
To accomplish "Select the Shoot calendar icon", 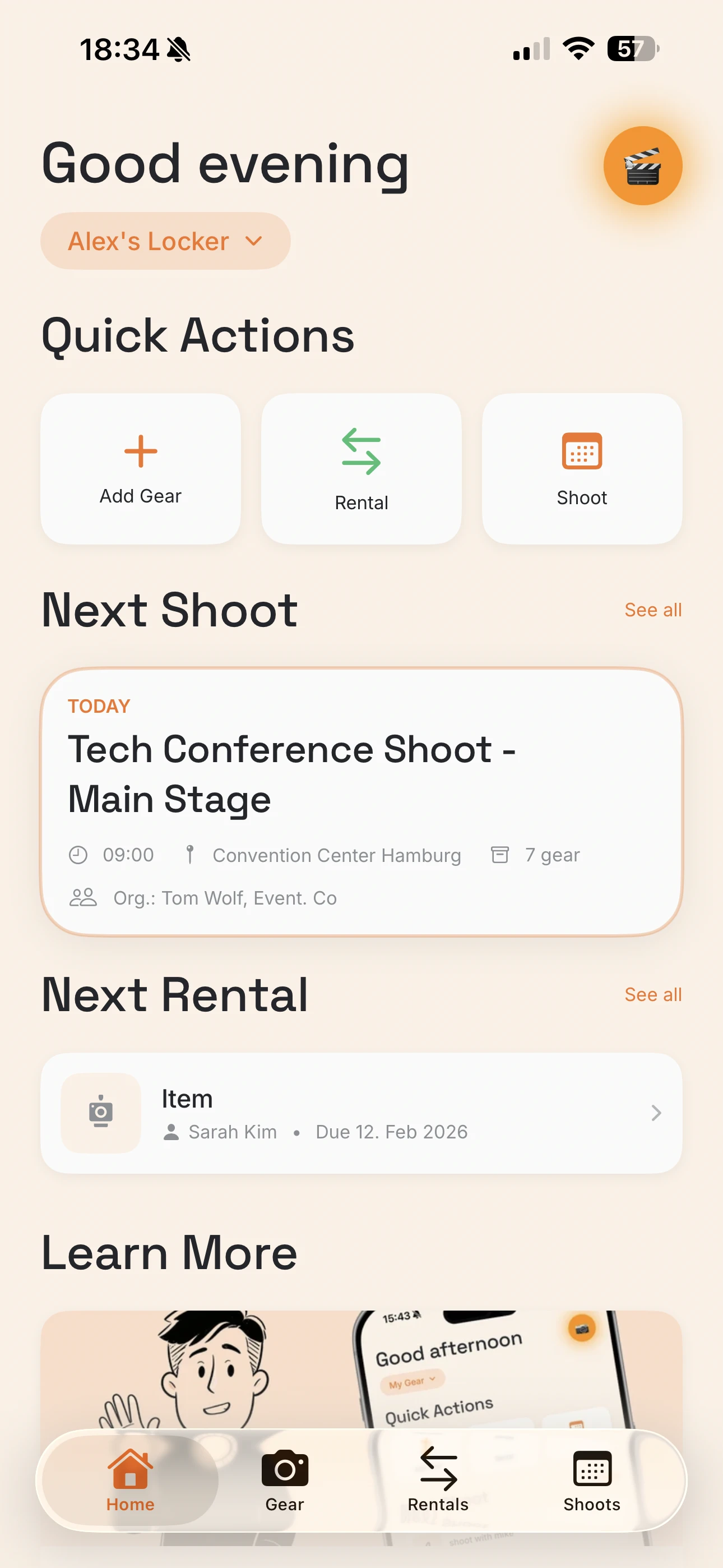I will [581, 451].
